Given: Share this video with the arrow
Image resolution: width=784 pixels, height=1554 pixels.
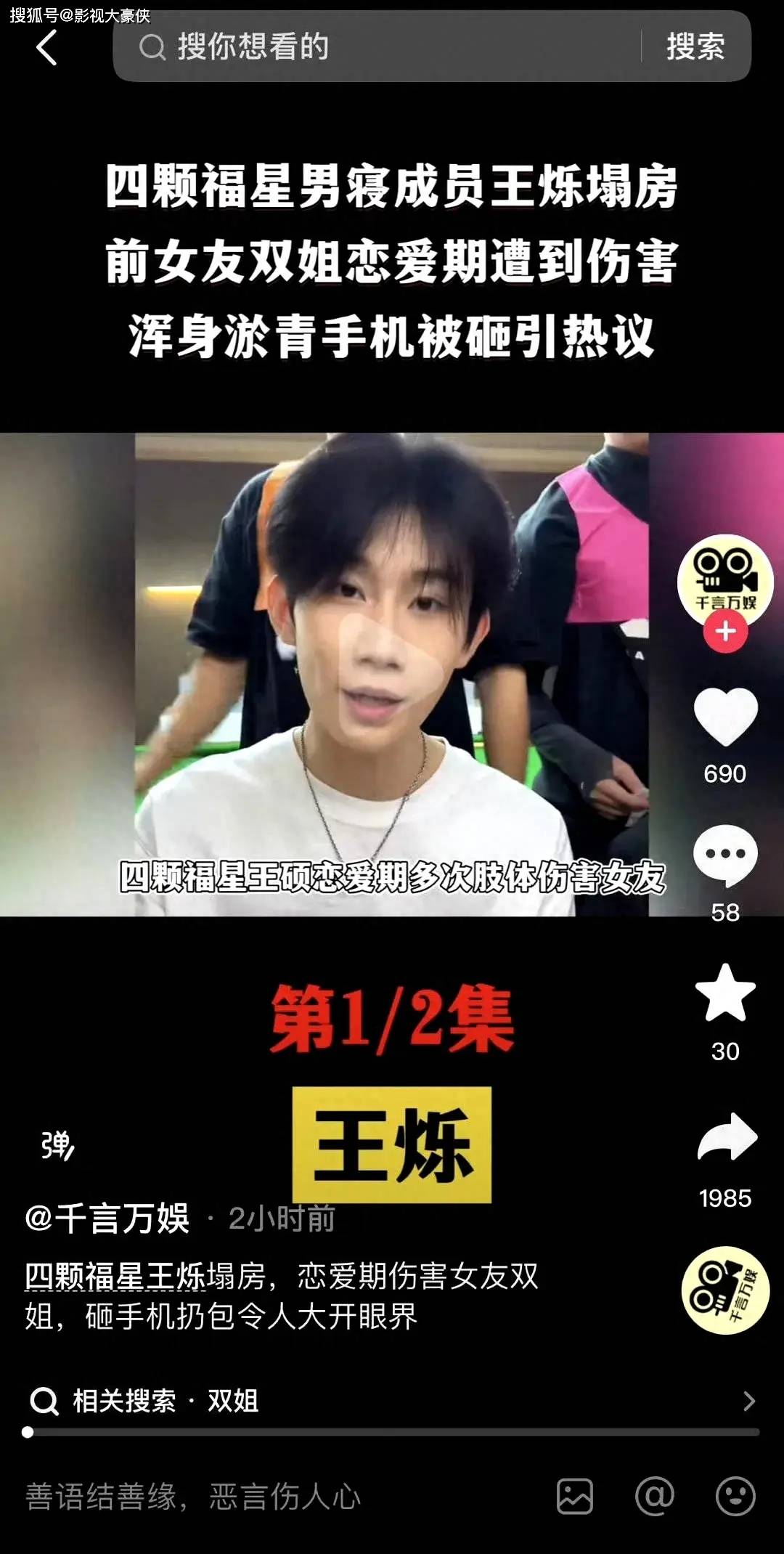Looking at the screenshot, I should pos(727,1136).
